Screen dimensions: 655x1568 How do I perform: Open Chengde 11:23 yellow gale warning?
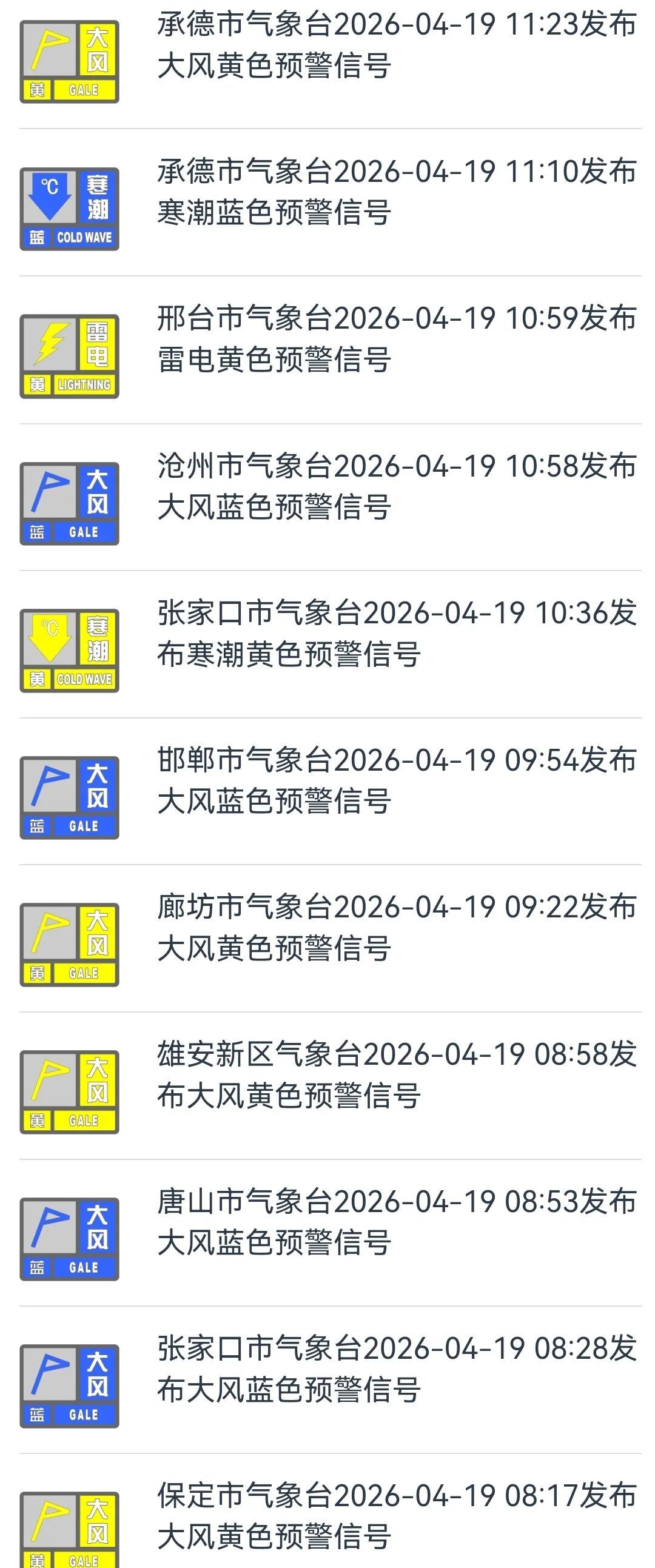point(395,45)
